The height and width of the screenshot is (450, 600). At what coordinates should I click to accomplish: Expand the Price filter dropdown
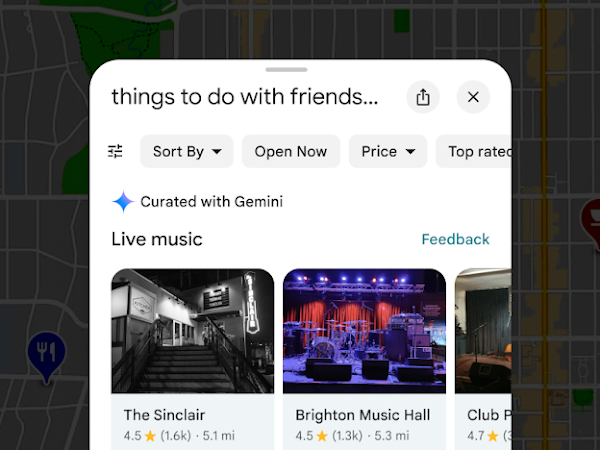[x=388, y=151]
